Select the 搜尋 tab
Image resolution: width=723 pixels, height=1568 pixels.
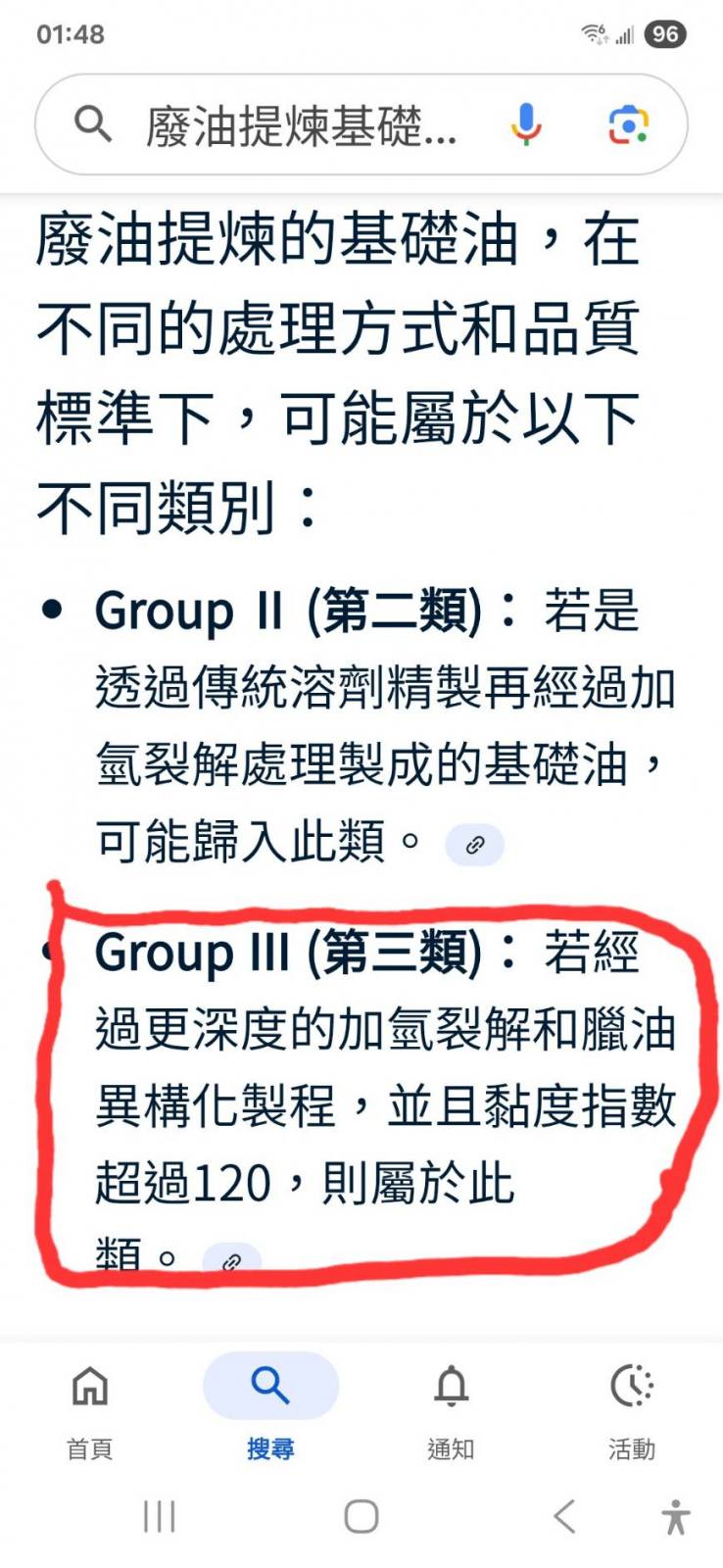tap(270, 1406)
